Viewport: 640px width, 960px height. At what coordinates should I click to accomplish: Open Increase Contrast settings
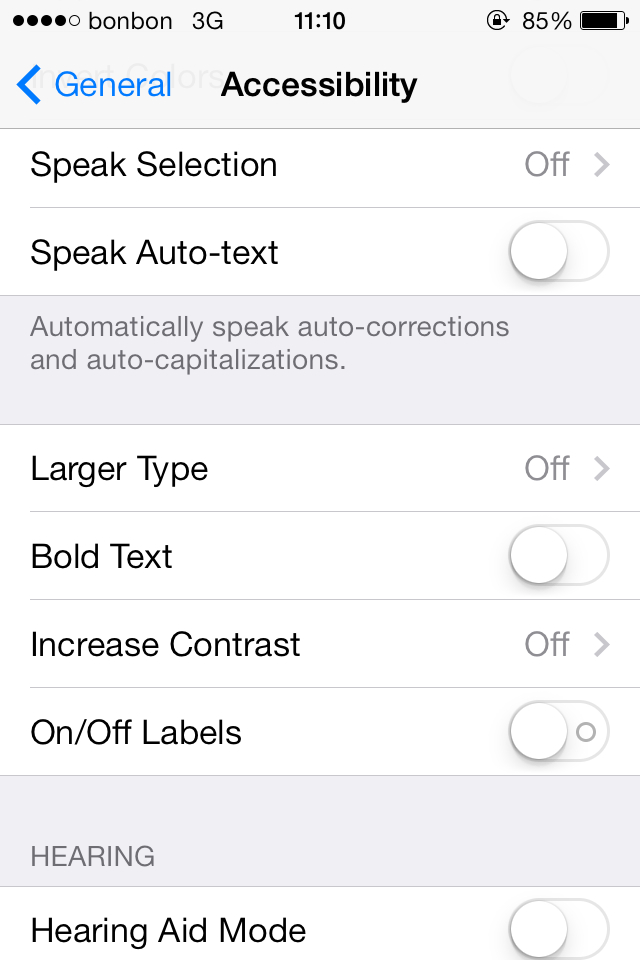[320, 644]
